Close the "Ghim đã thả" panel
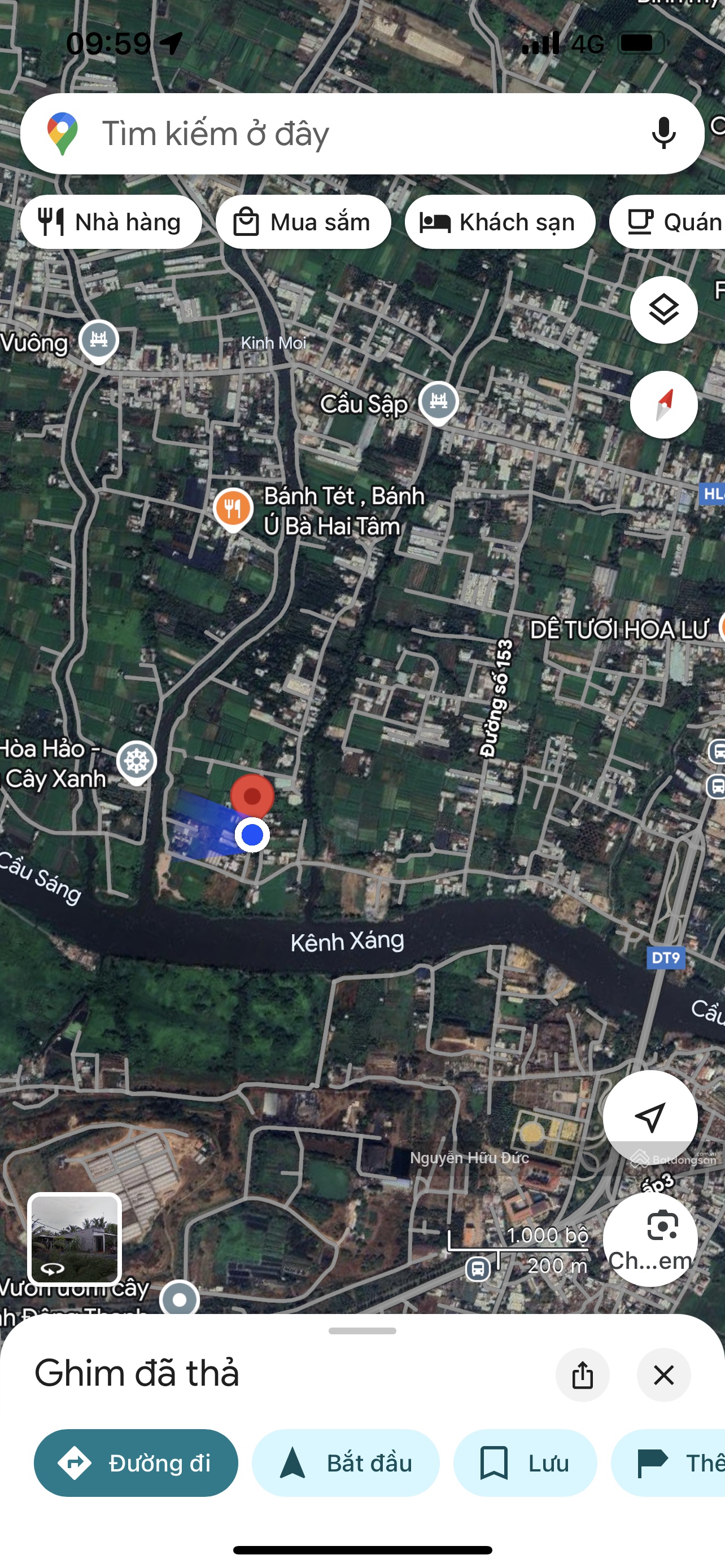The height and width of the screenshot is (1568, 725). (663, 1375)
